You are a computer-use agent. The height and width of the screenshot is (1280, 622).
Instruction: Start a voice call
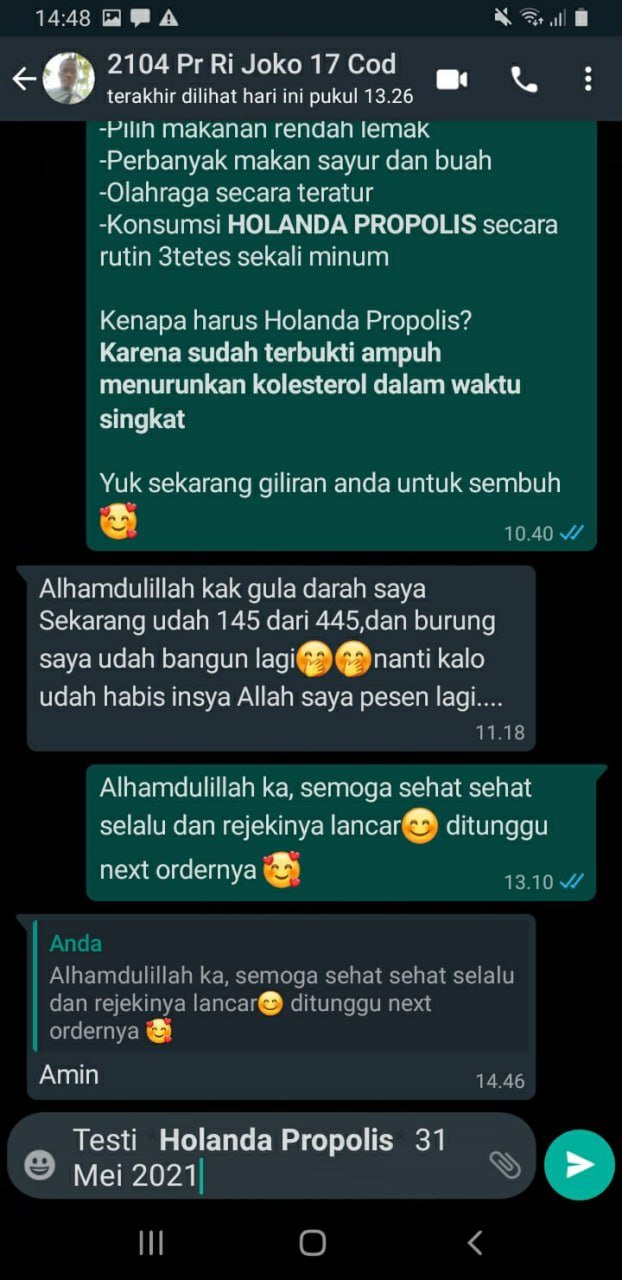[x=524, y=79]
